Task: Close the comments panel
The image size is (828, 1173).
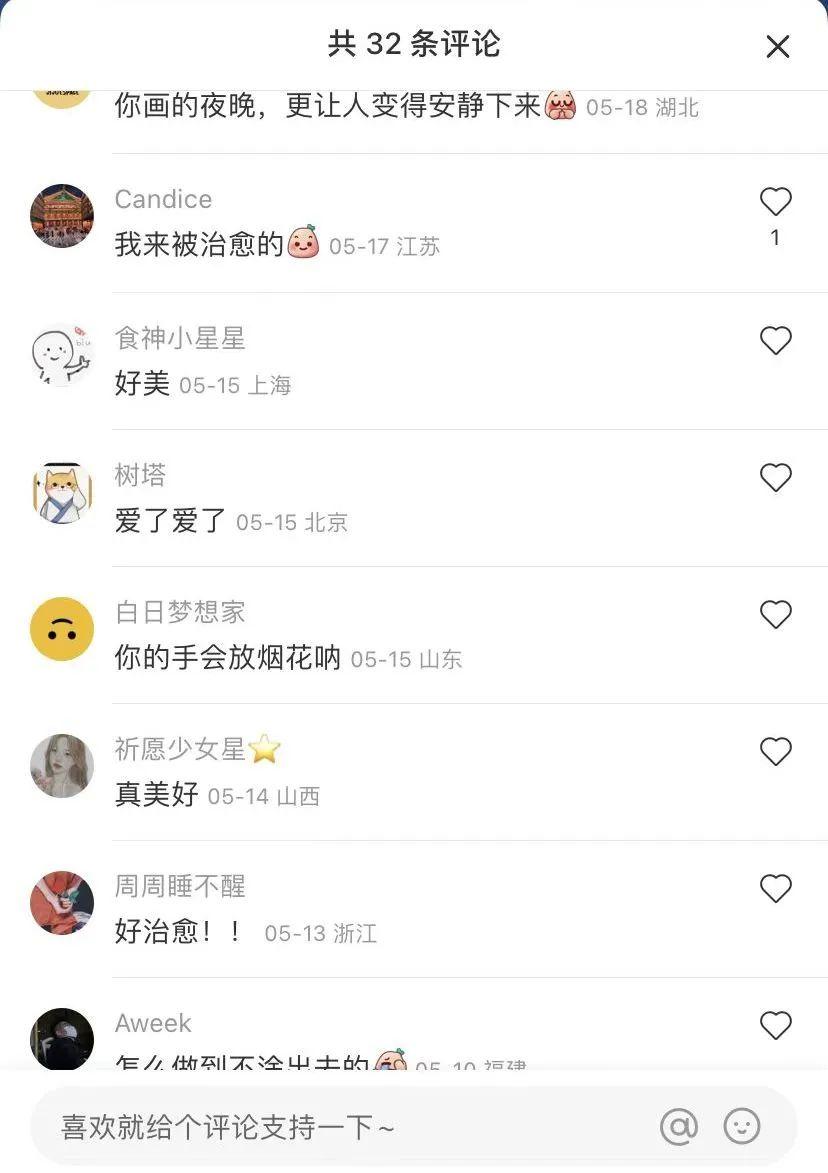Action: point(777,46)
